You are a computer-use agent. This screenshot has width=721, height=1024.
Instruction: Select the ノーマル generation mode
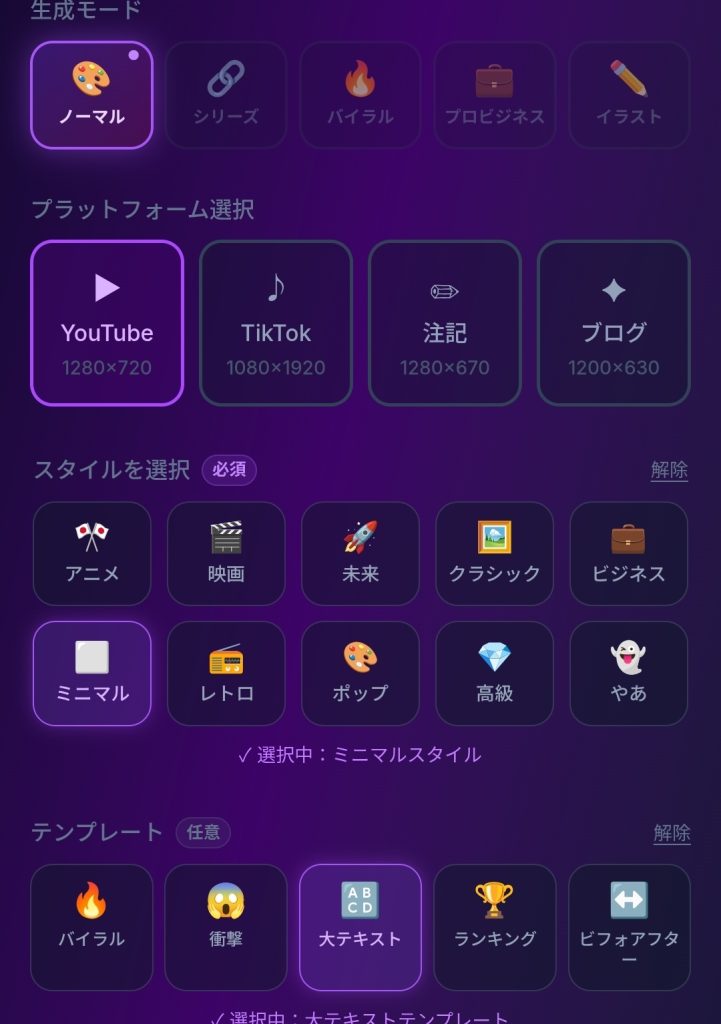point(92,95)
